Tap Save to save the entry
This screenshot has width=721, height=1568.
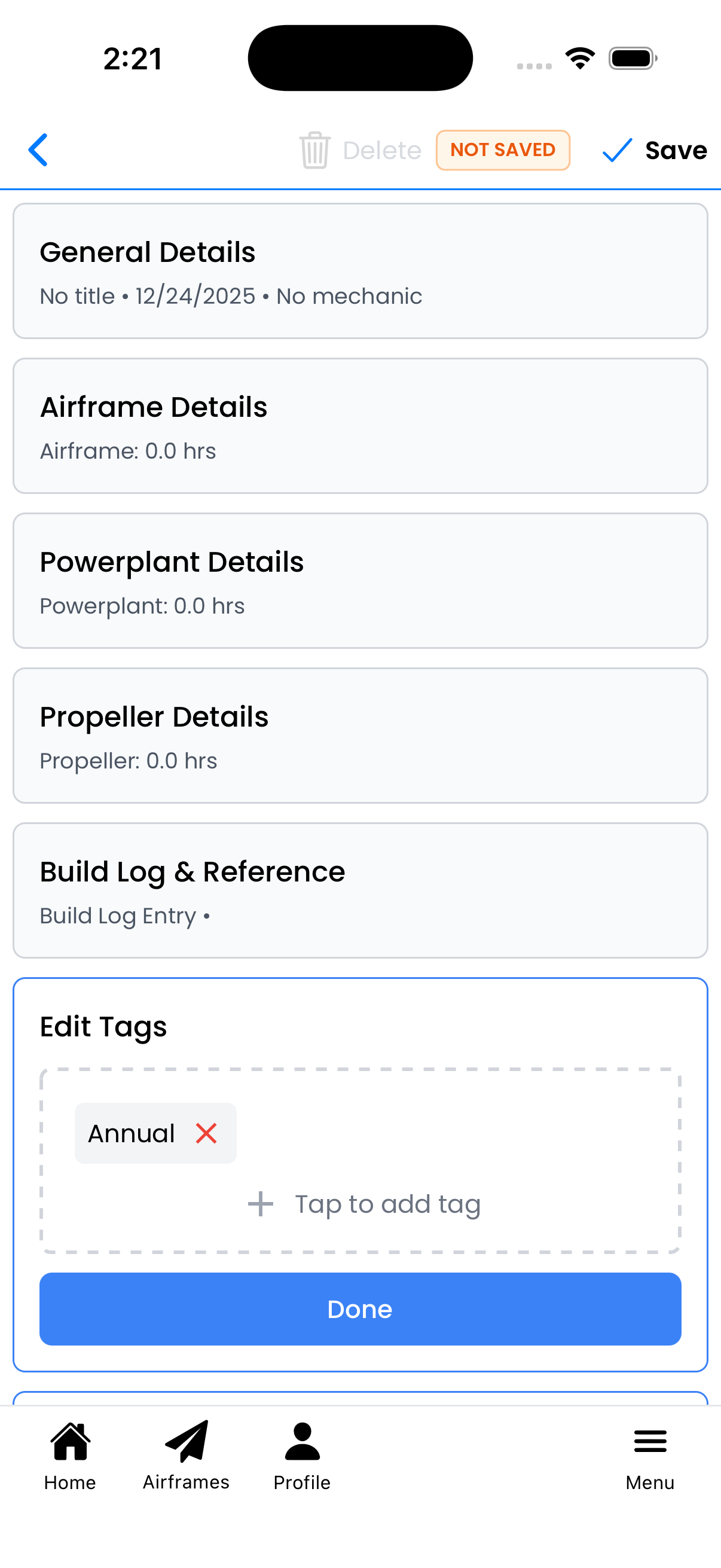(674, 150)
